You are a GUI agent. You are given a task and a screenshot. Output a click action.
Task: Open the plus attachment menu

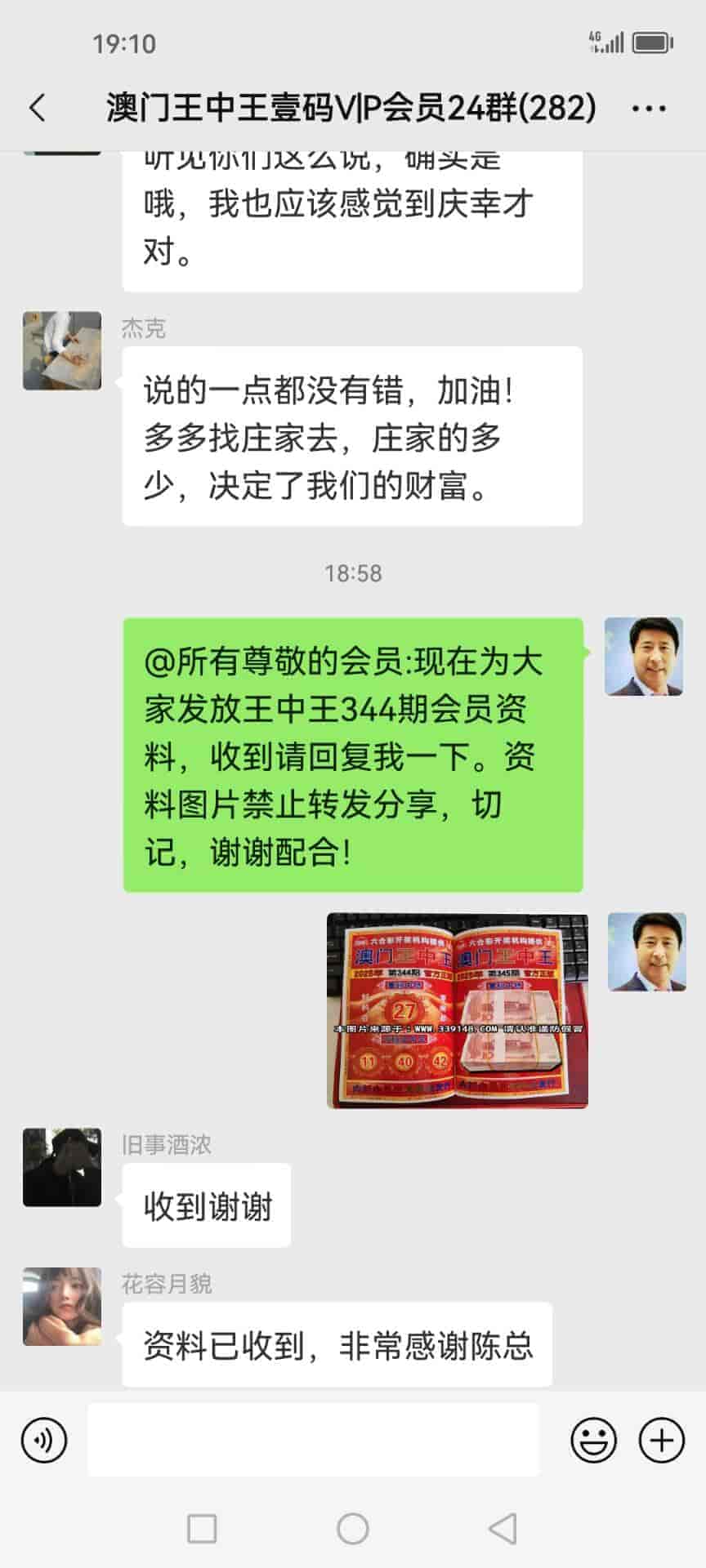(x=661, y=1440)
